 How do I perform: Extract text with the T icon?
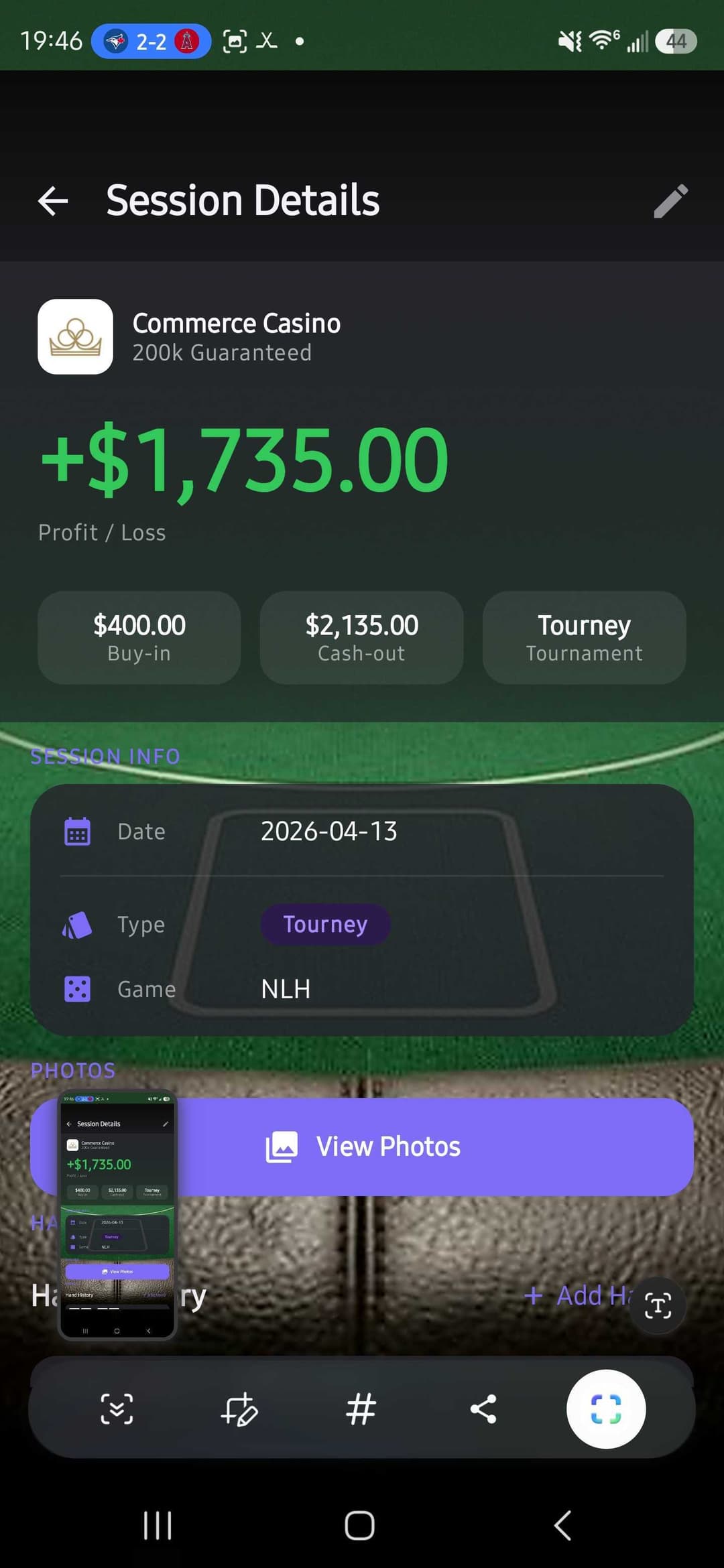coord(658,1305)
